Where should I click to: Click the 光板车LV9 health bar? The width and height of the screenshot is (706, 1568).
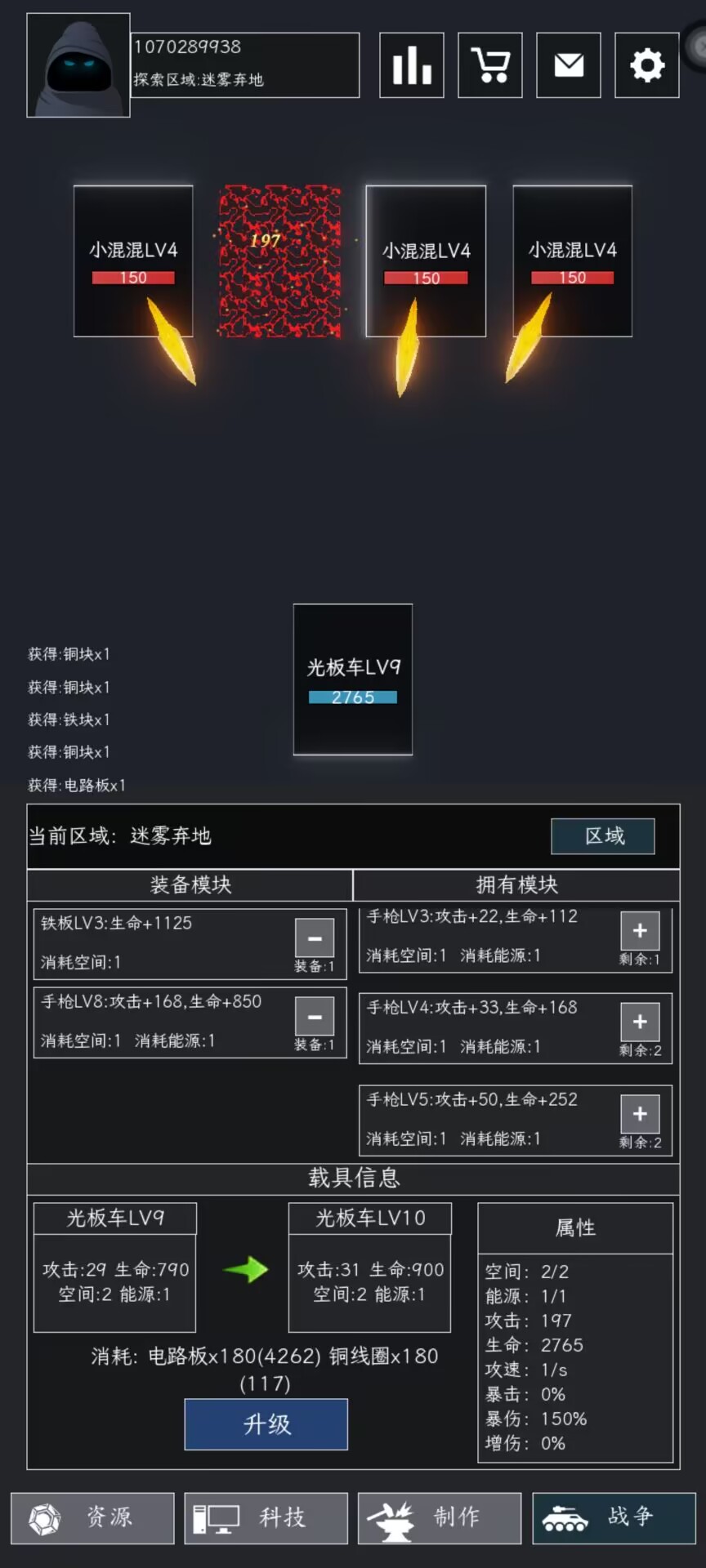pyautogui.click(x=352, y=697)
